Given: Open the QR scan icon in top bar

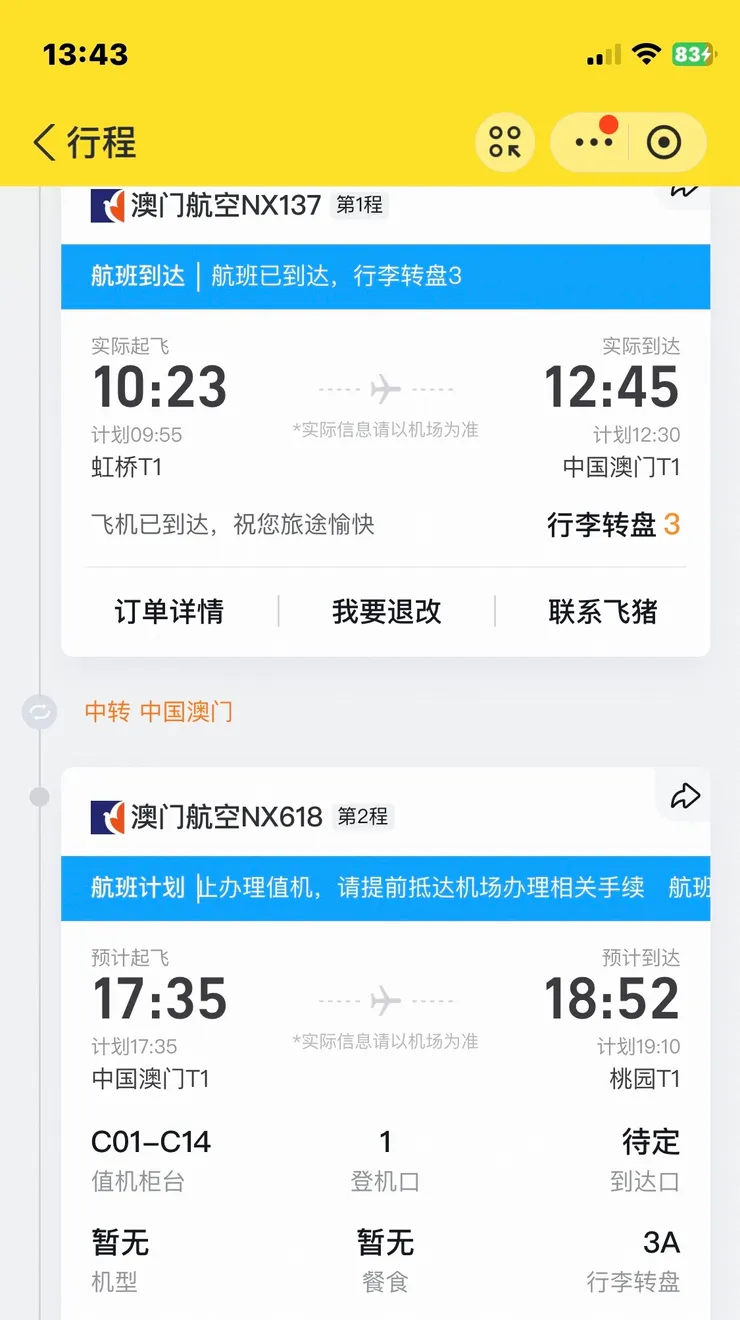Looking at the screenshot, I should click(x=505, y=143).
